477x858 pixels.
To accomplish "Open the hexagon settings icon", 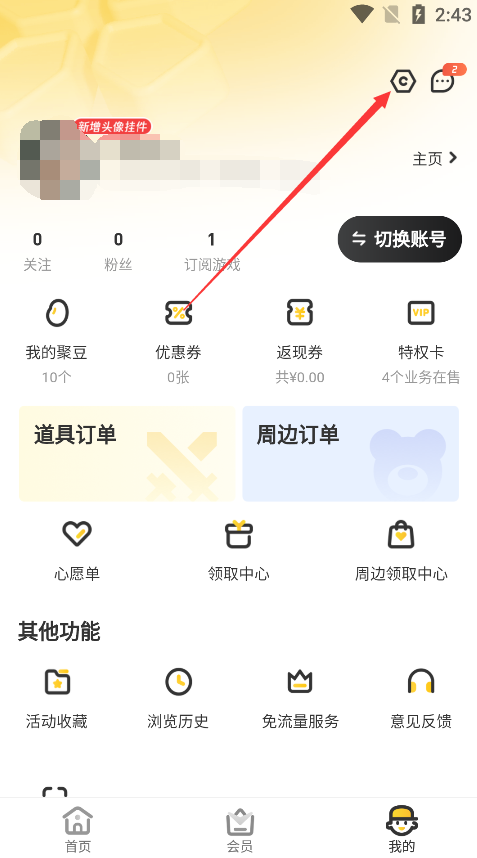I will pyautogui.click(x=403, y=82).
